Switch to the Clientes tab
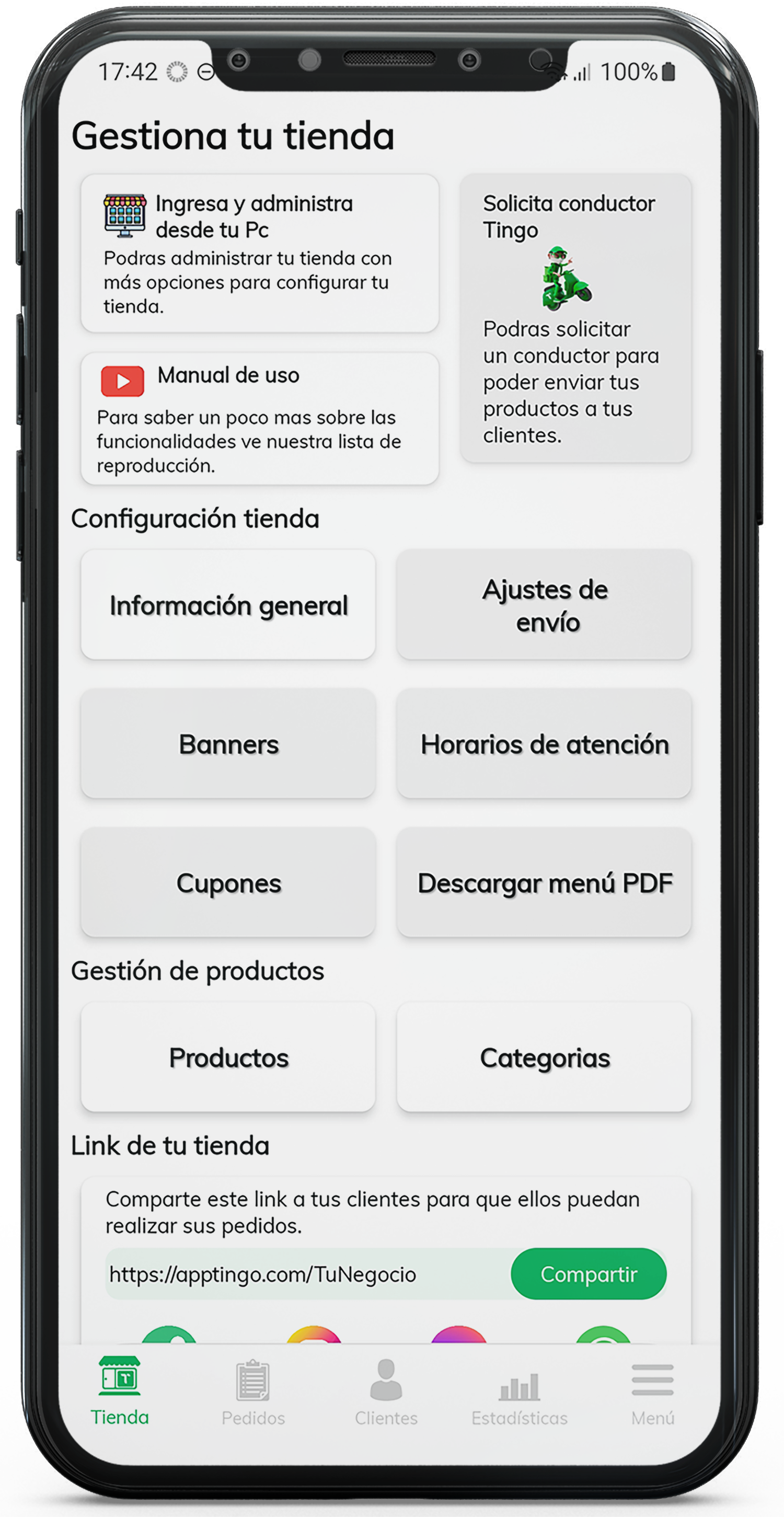This screenshot has height=1517, width=784. [386, 1391]
